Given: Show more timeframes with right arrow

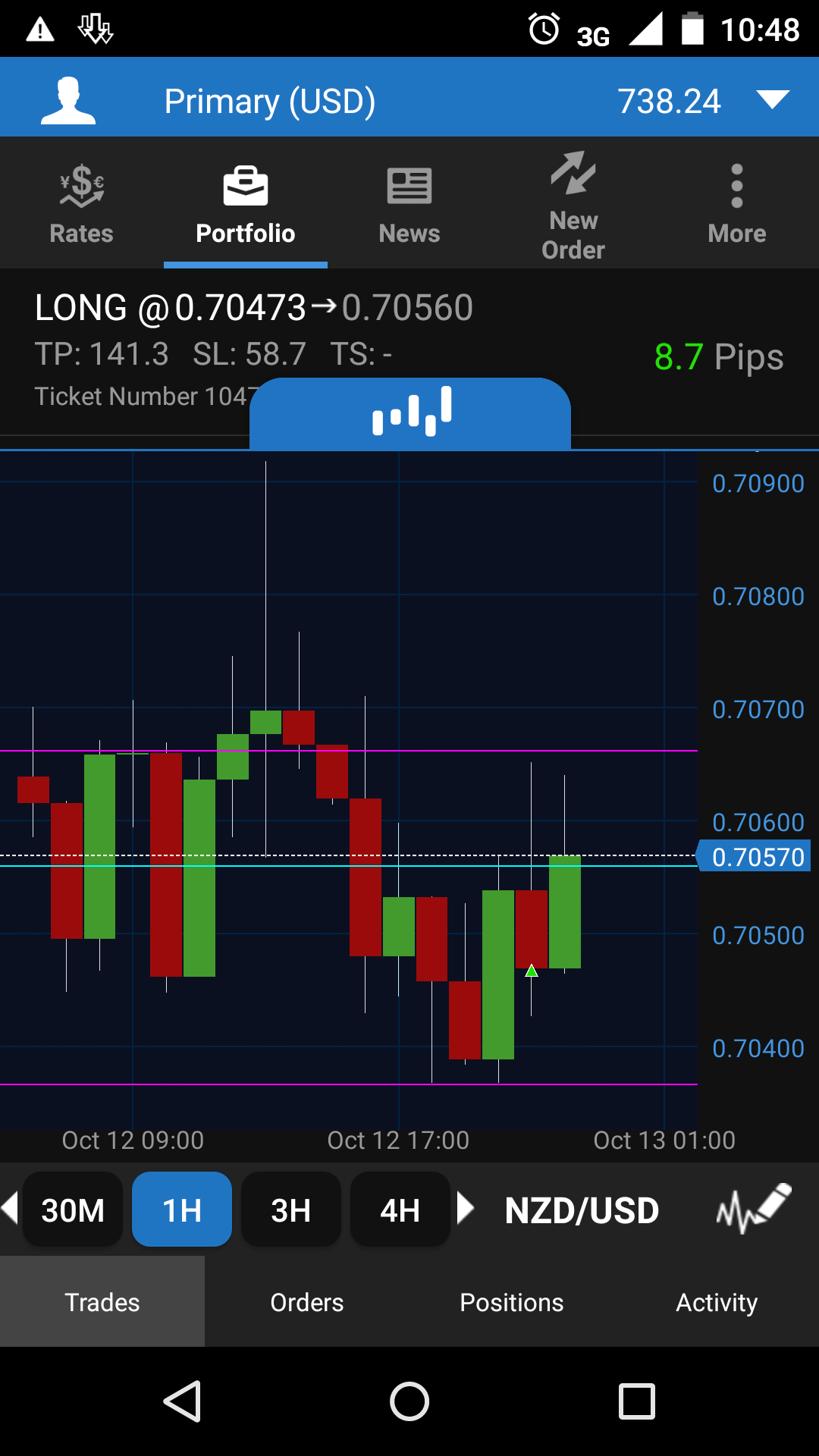Looking at the screenshot, I should pyautogui.click(x=466, y=1208).
